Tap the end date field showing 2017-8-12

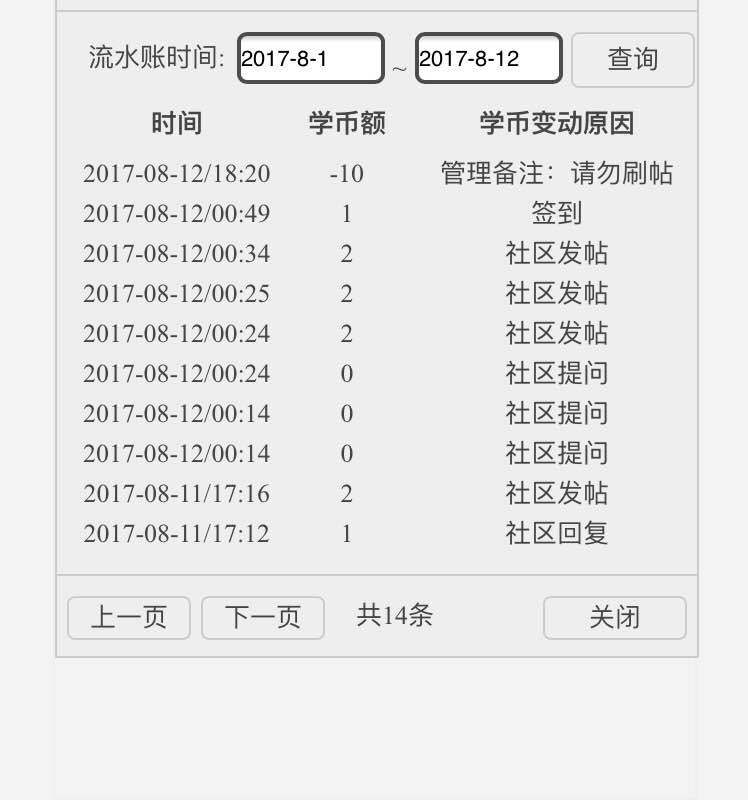pos(488,59)
